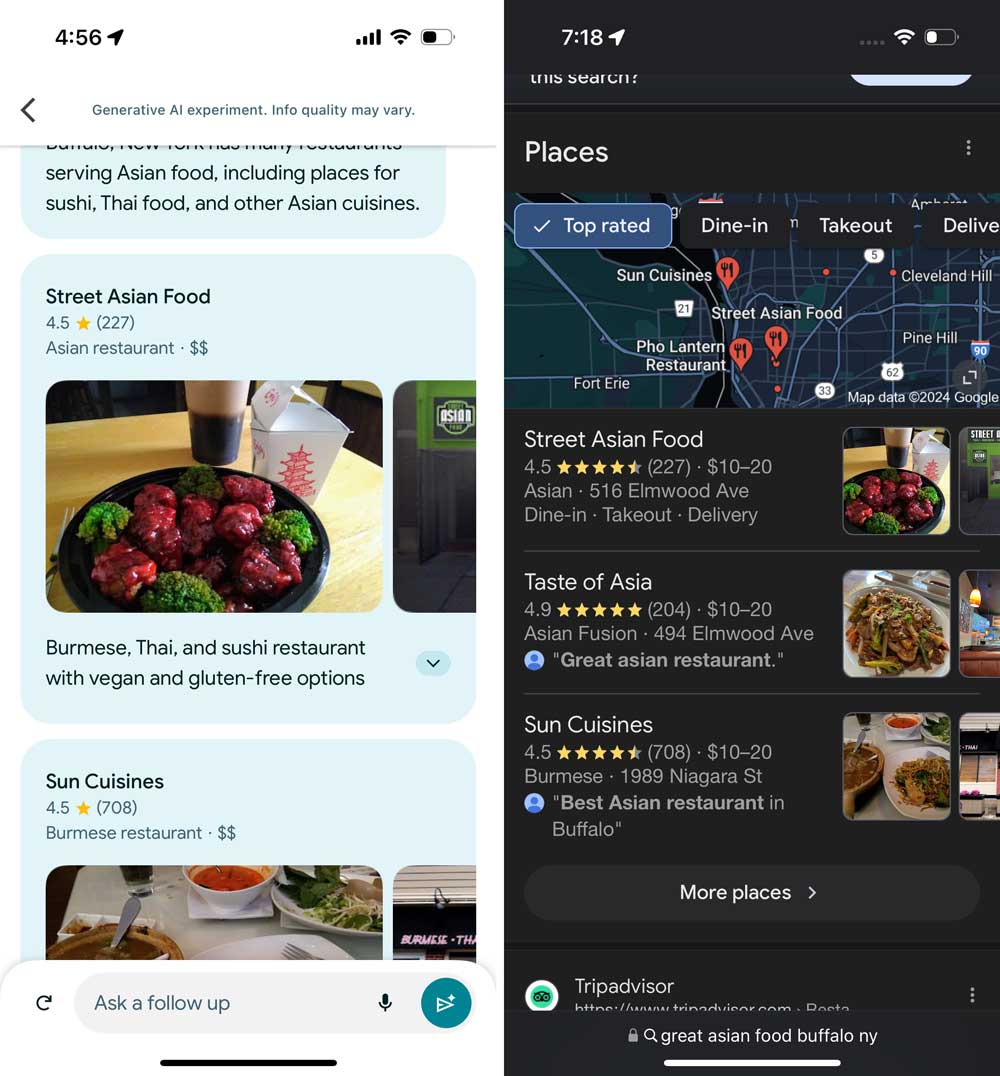Go back from the generative AI page
The height and width of the screenshot is (1076, 1000).
tap(28, 110)
